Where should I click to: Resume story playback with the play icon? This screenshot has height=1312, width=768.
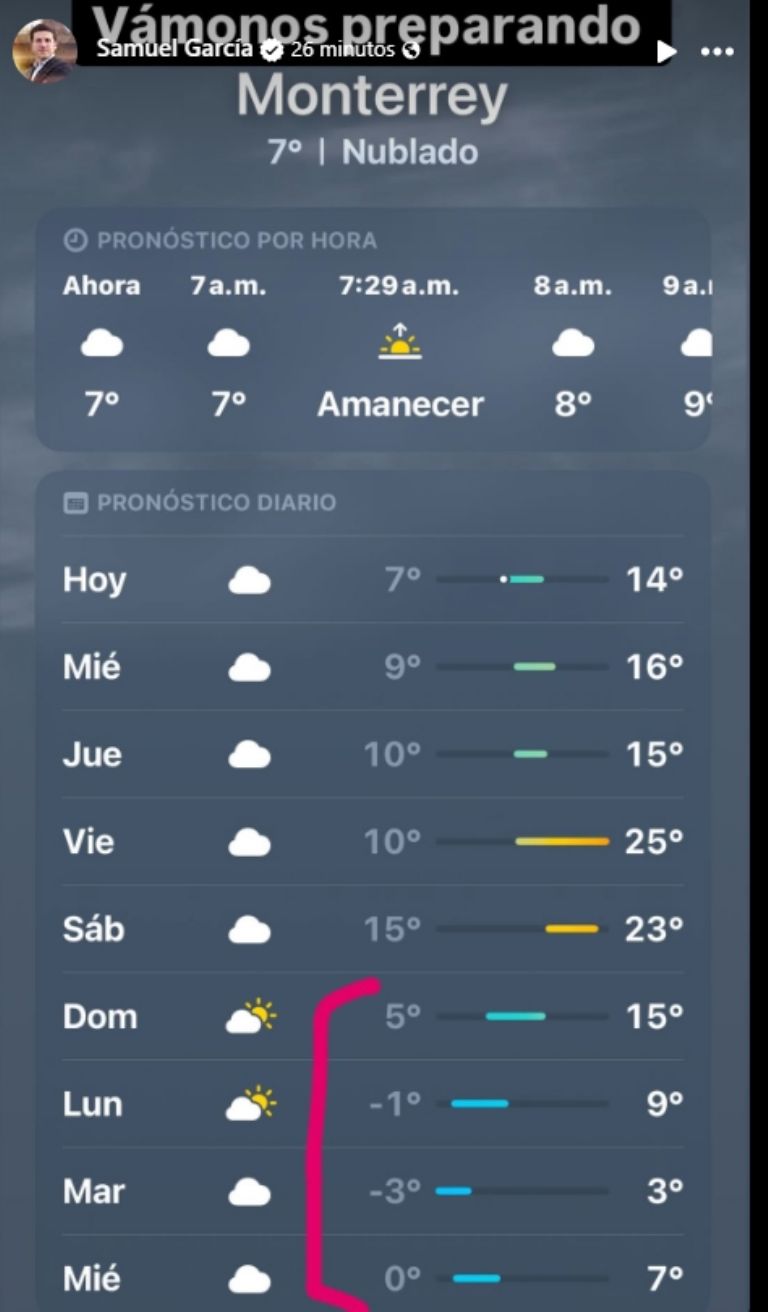pyautogui.click(x=665, y=52)
